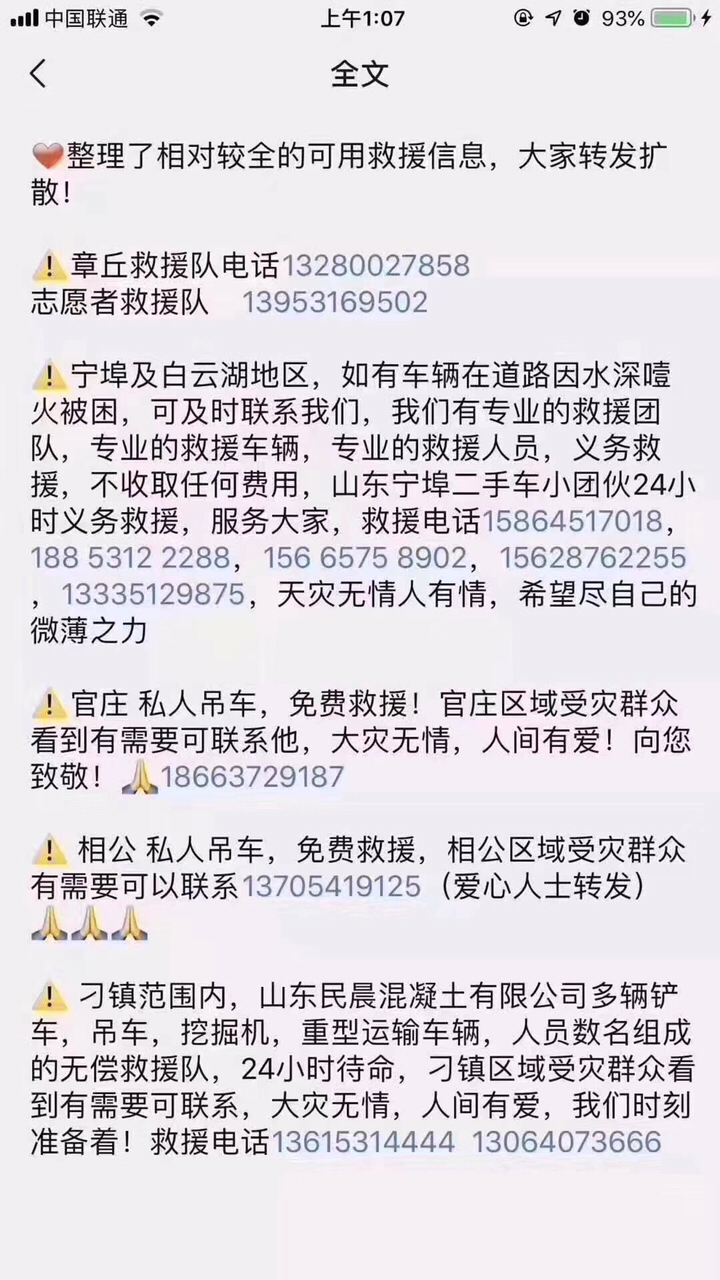Open phone link 188 5312 2288

coord(131,558)
